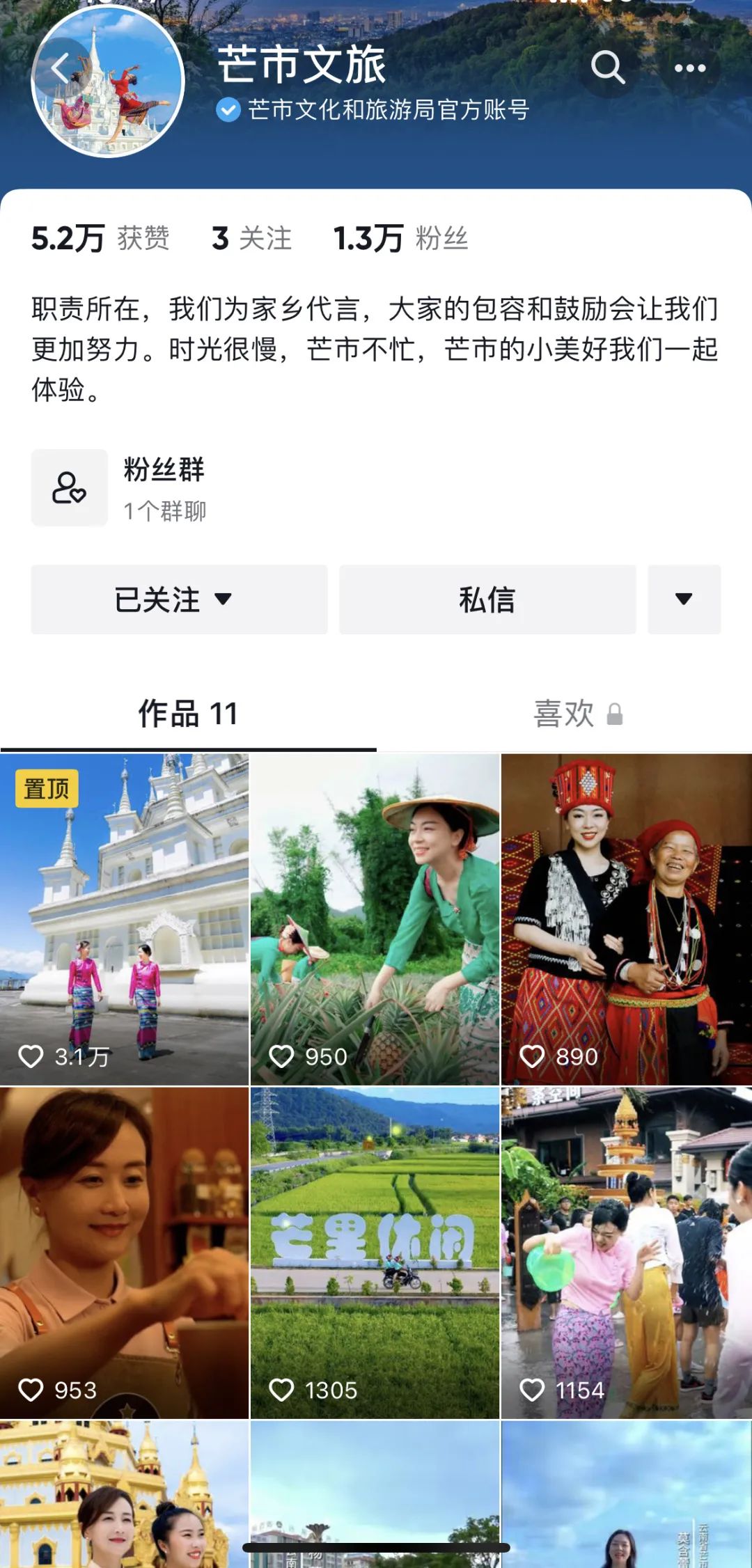Open the water festival video with 1154 likes
This screenshot has width=752, height=1568.
click(x=627, y=1252)
